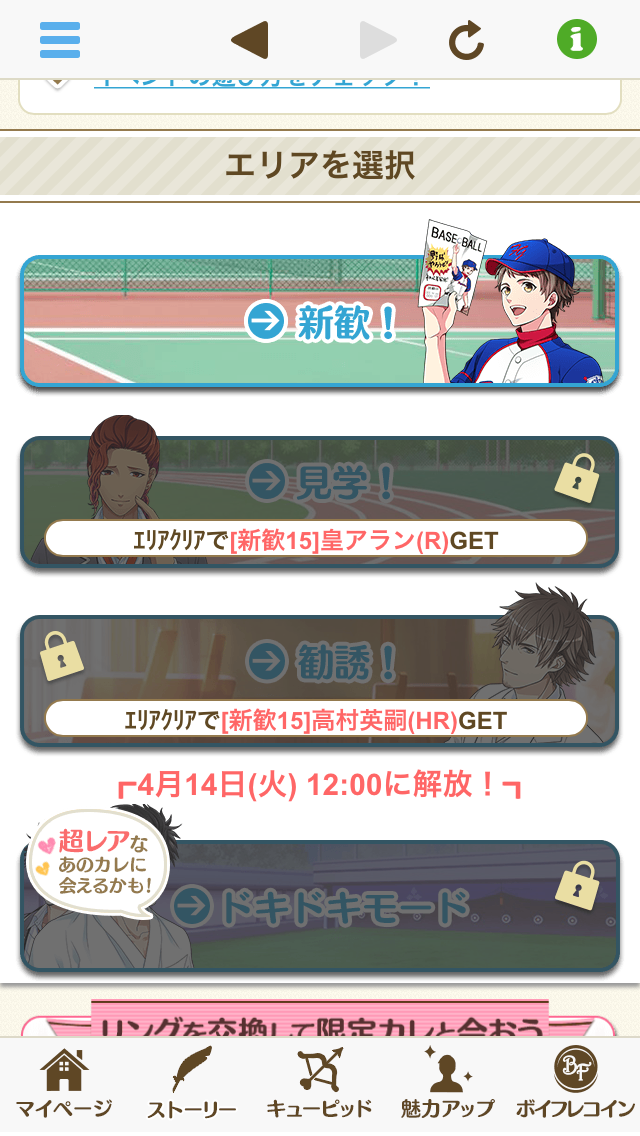Go back with the left arrow
This screenshot has height=1136, width=640.
tap(249, 40)
